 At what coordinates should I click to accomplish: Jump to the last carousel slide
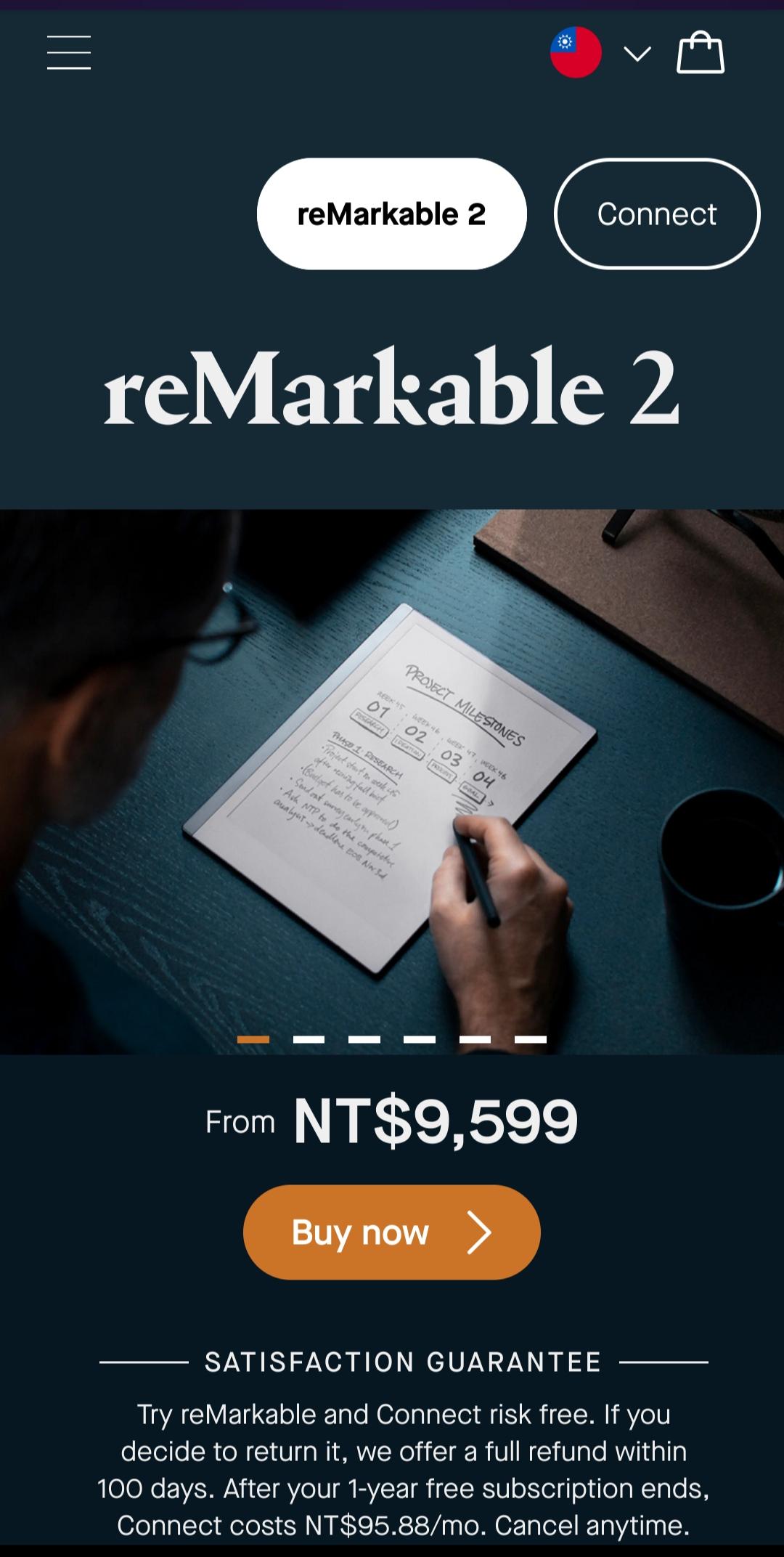tap(531, 1039)
